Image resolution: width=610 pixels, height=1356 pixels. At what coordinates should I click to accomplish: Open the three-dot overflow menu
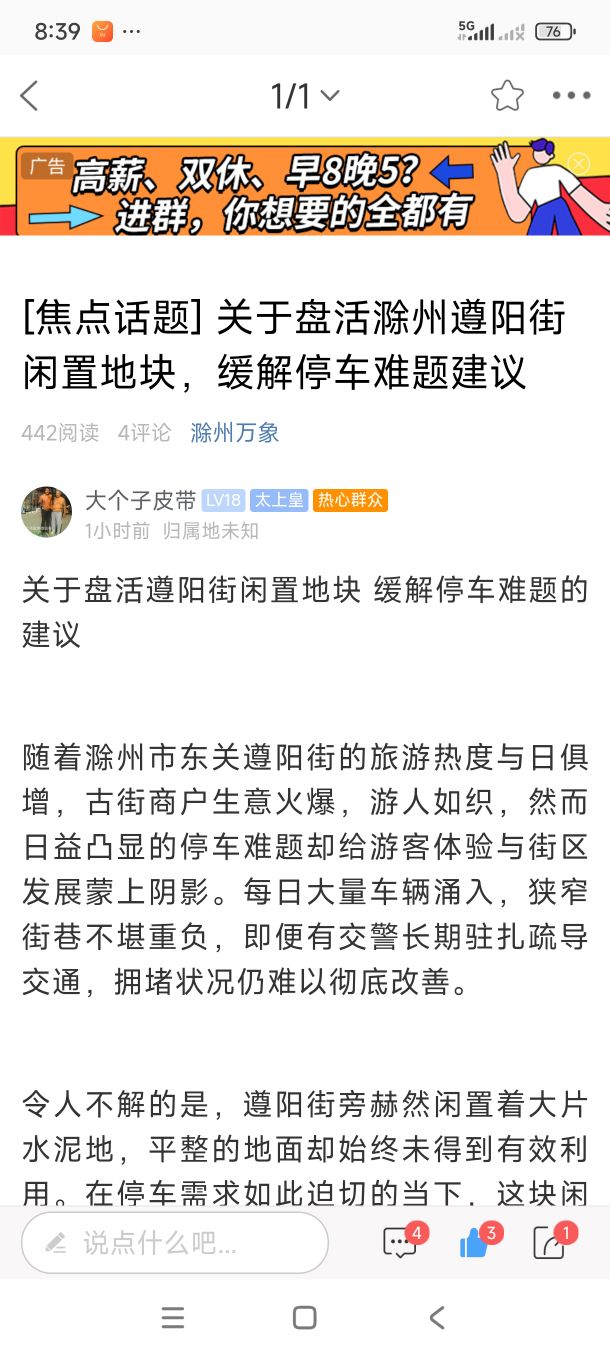[572, 96]
